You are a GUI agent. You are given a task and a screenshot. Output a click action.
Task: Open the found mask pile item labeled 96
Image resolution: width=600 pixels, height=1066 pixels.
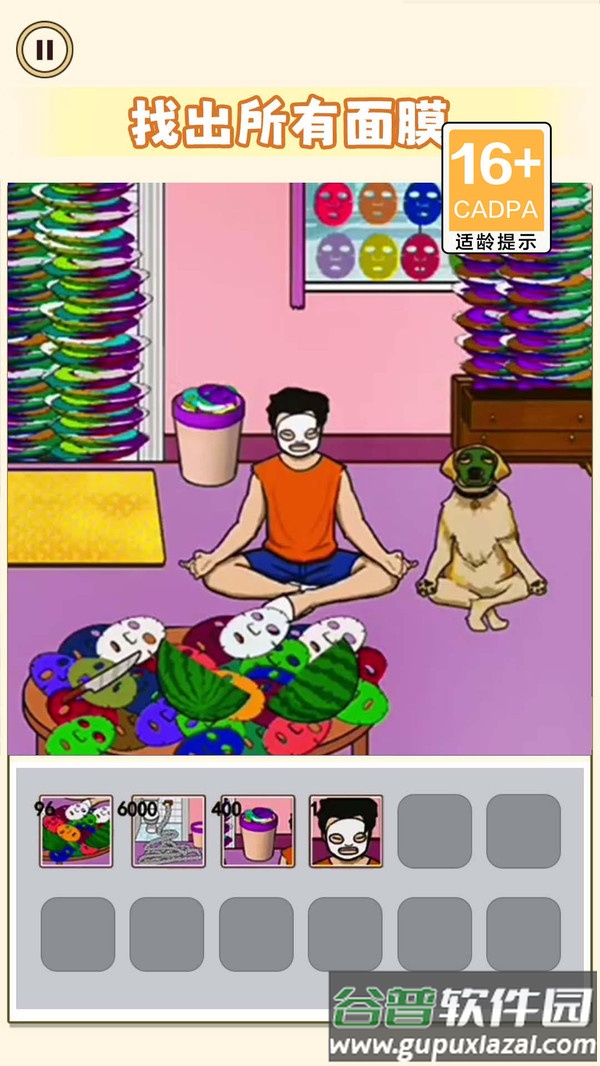pos(77,831)
